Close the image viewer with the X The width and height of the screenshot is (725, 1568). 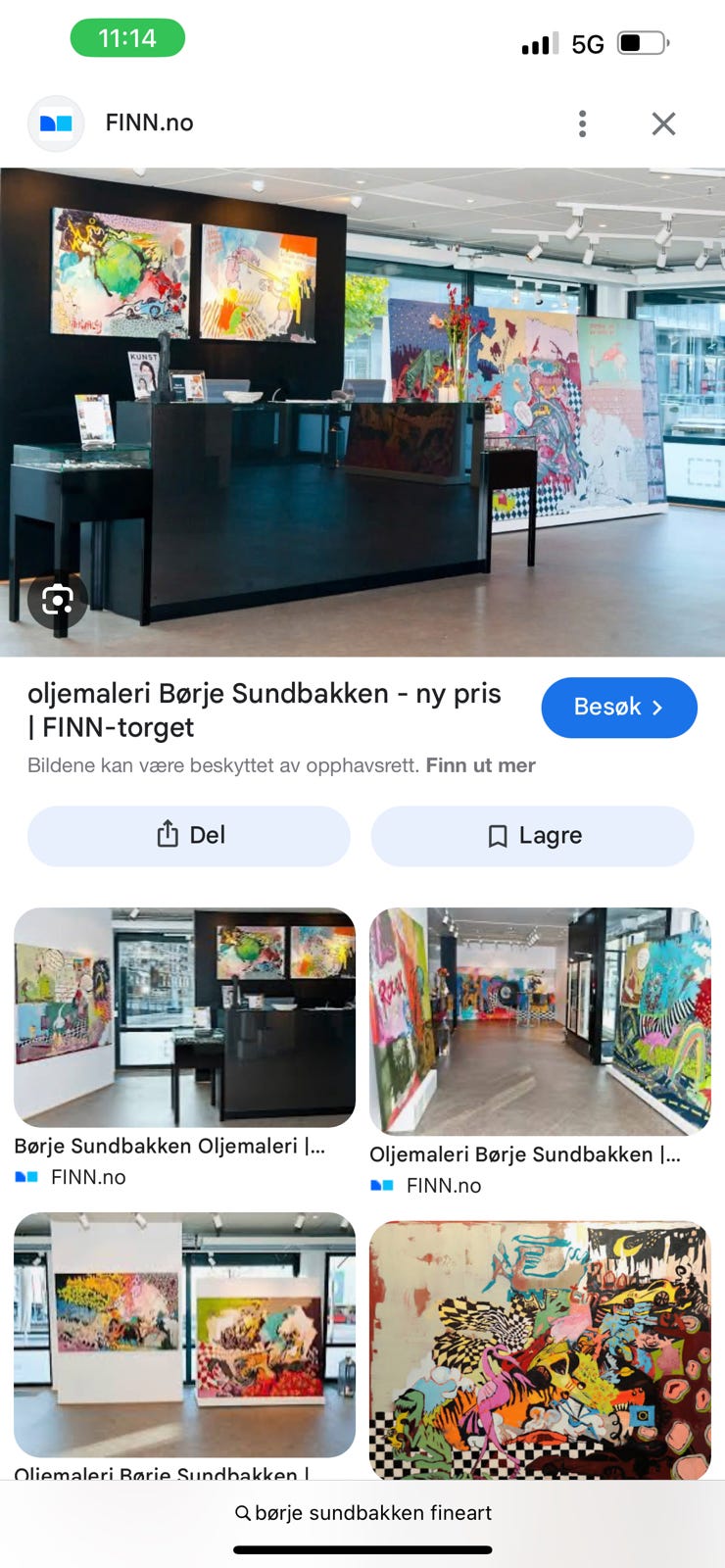pyautogui.click(x=663, y=123)
